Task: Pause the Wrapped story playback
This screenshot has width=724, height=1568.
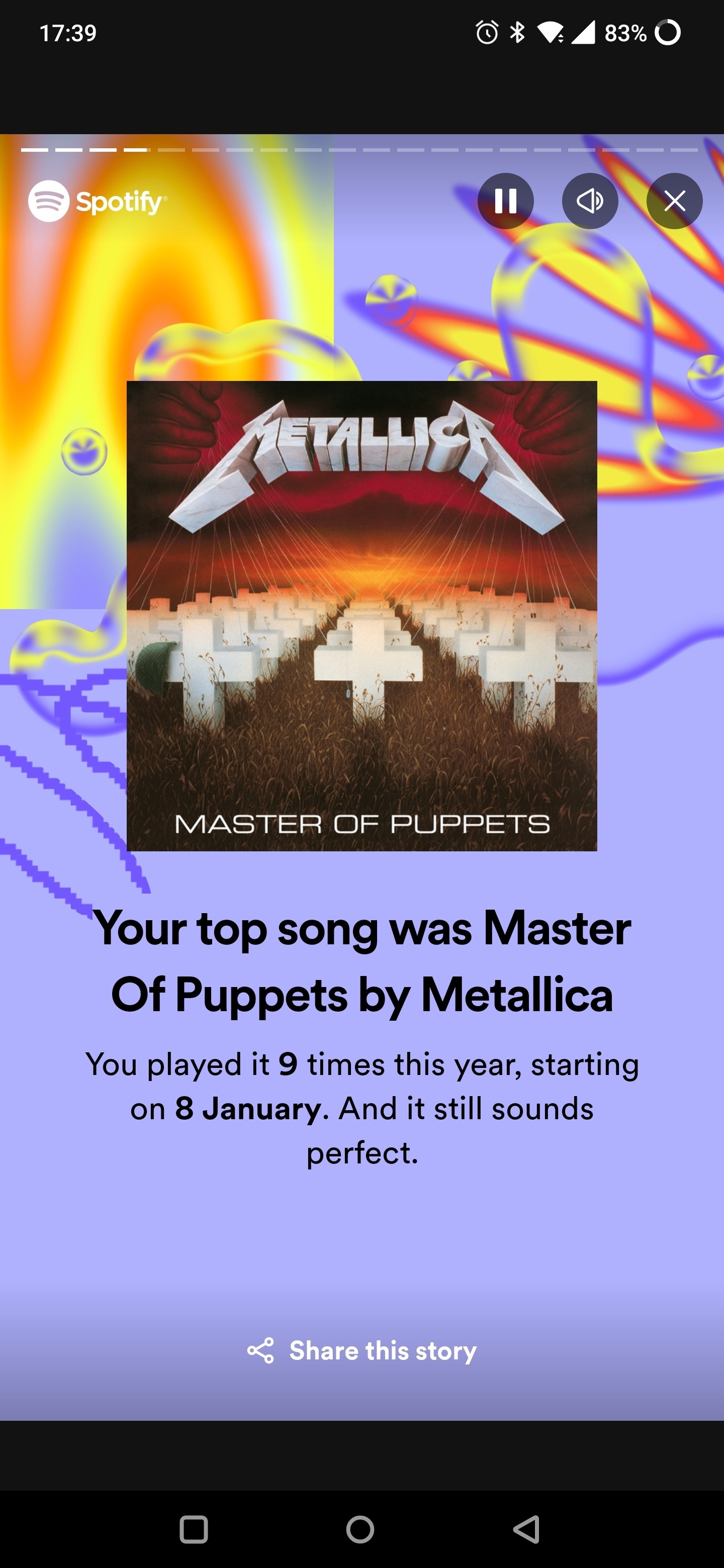Action: (x=505, y=201)
